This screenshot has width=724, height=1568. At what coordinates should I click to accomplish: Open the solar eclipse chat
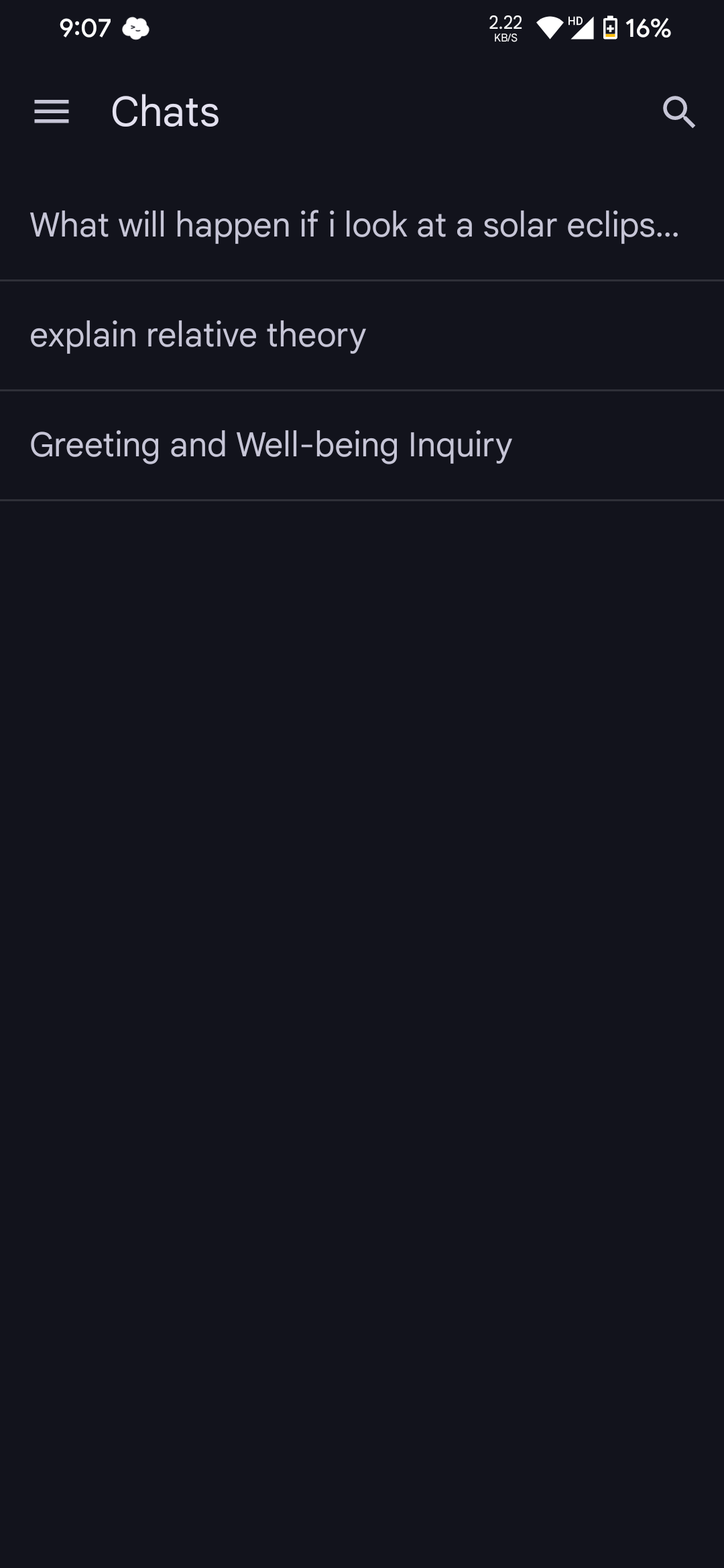click(x=355, y=225)
